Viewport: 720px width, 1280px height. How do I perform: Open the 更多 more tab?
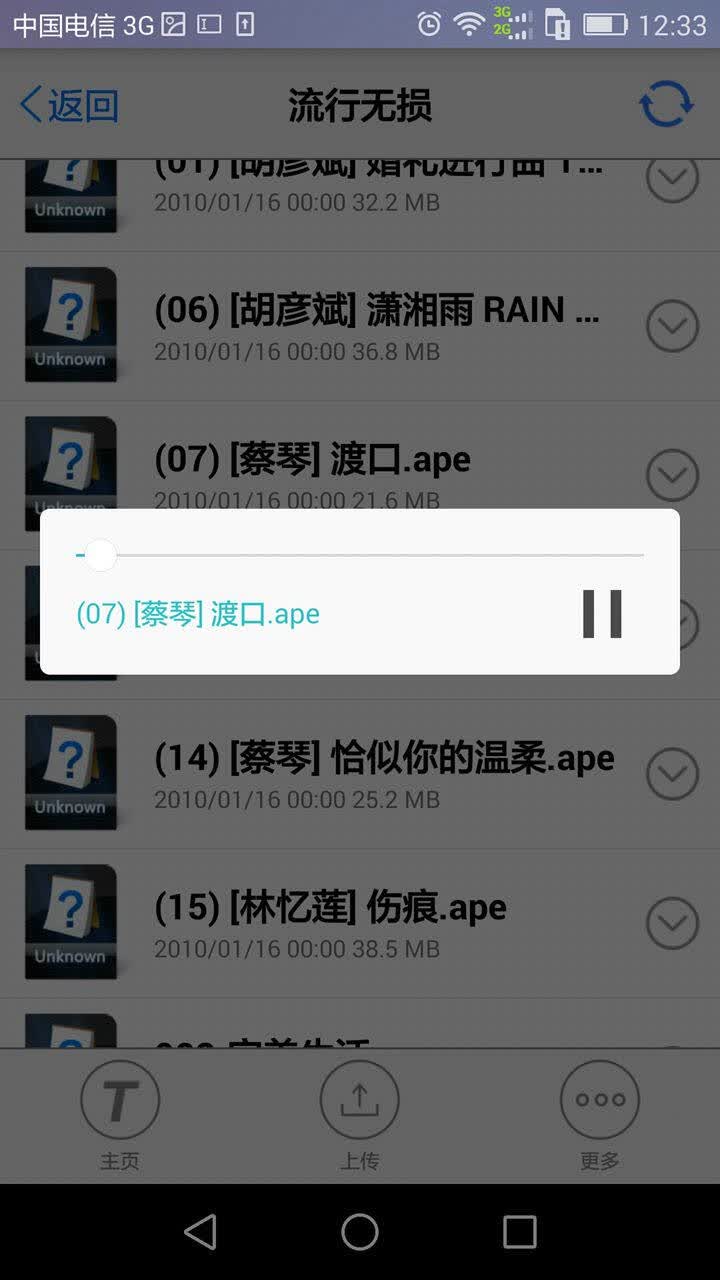(600, 1116)
